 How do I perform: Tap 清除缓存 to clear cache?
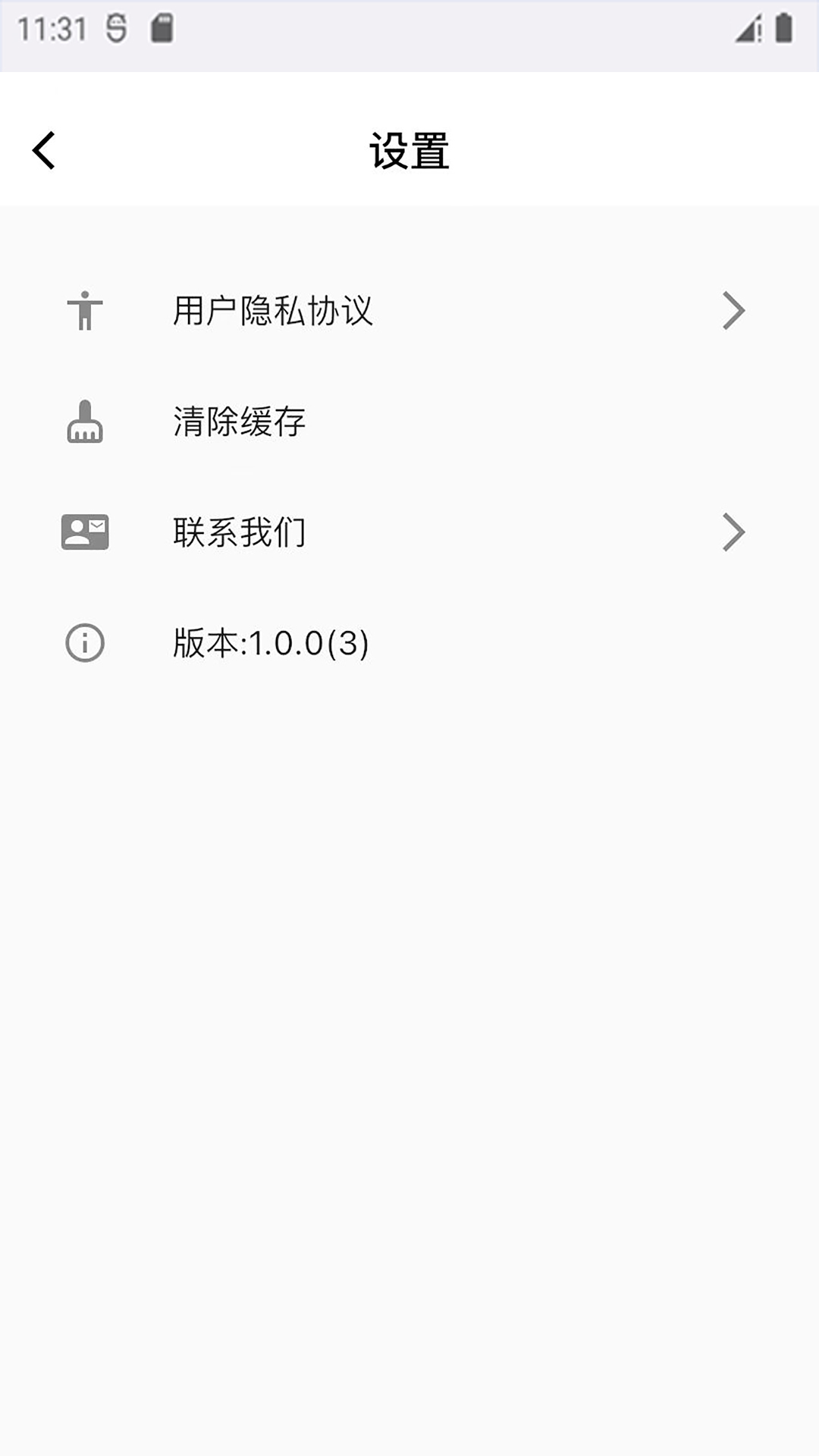(x=239, y=422)
